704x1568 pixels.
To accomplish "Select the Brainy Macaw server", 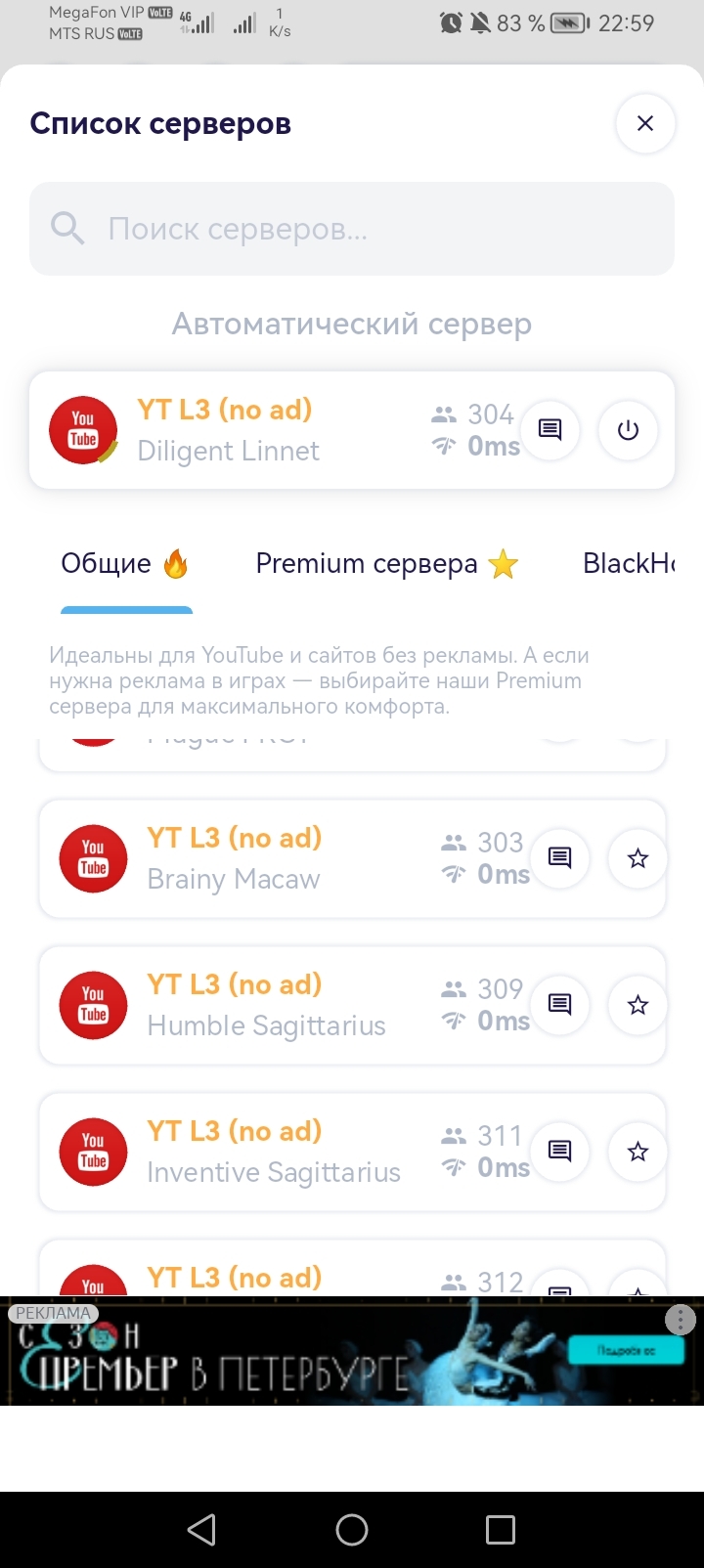I will [x=235, y=858].
